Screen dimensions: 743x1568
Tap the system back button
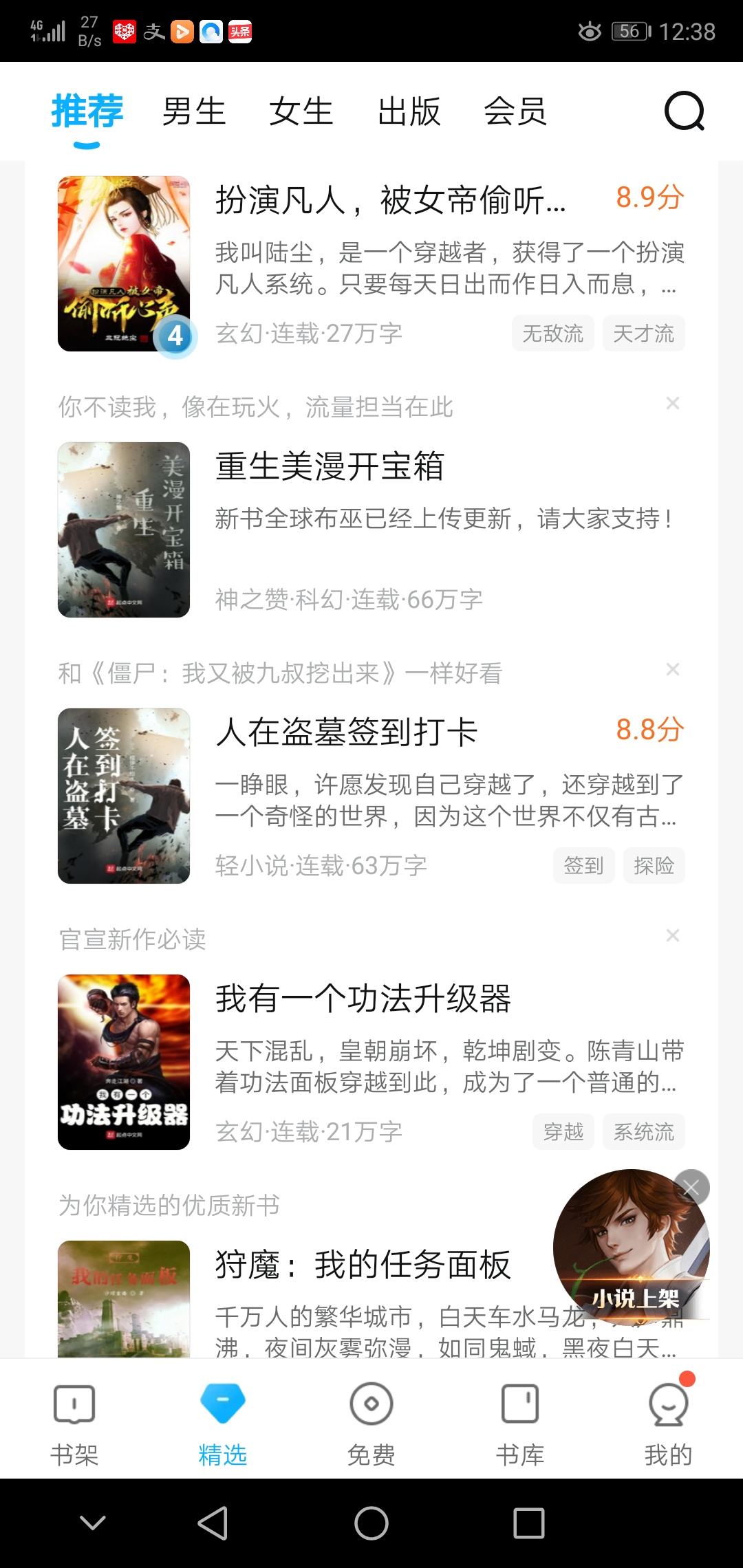(213, 1523)
